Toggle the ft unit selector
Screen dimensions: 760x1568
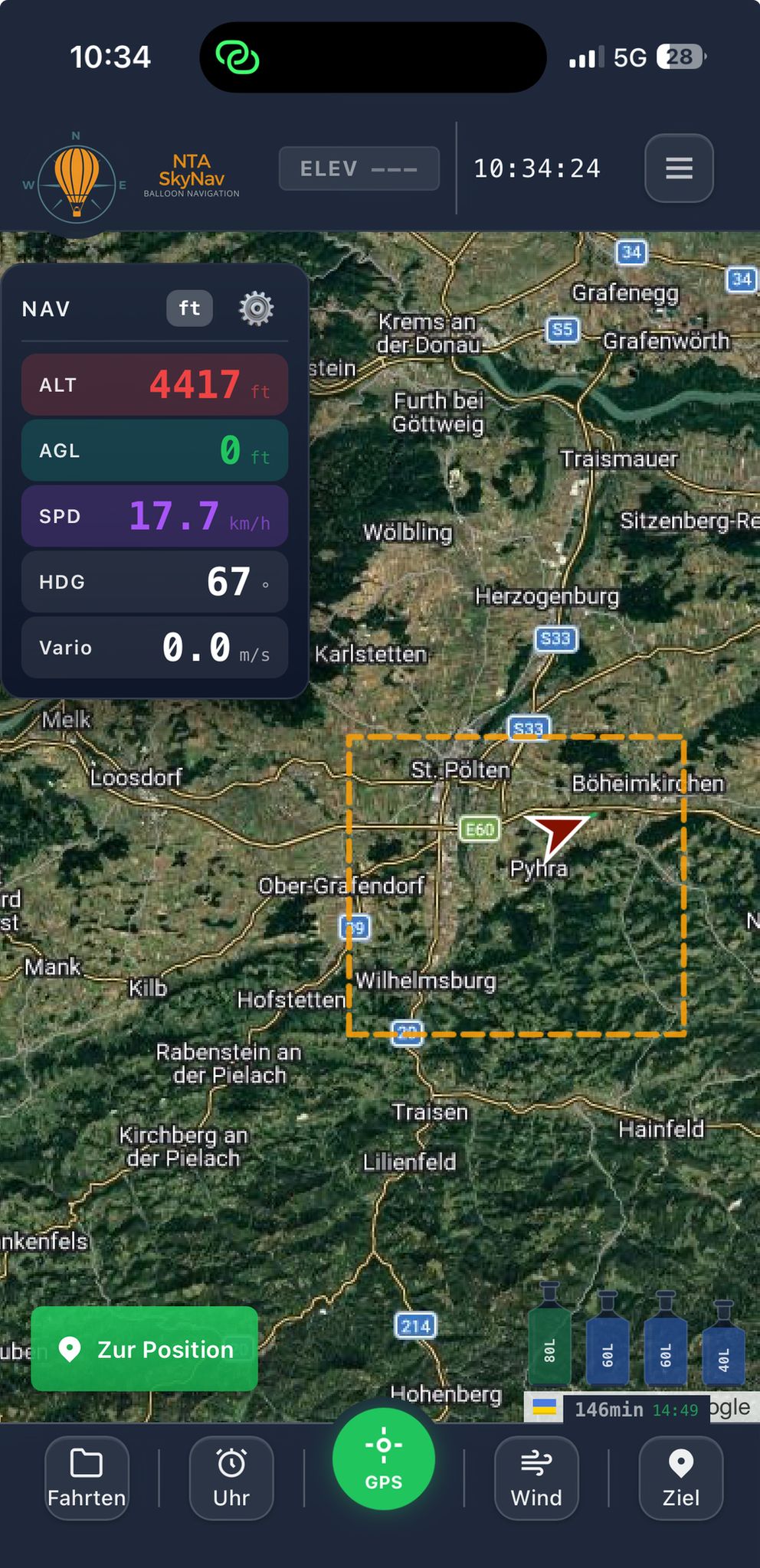pos(189,309)
